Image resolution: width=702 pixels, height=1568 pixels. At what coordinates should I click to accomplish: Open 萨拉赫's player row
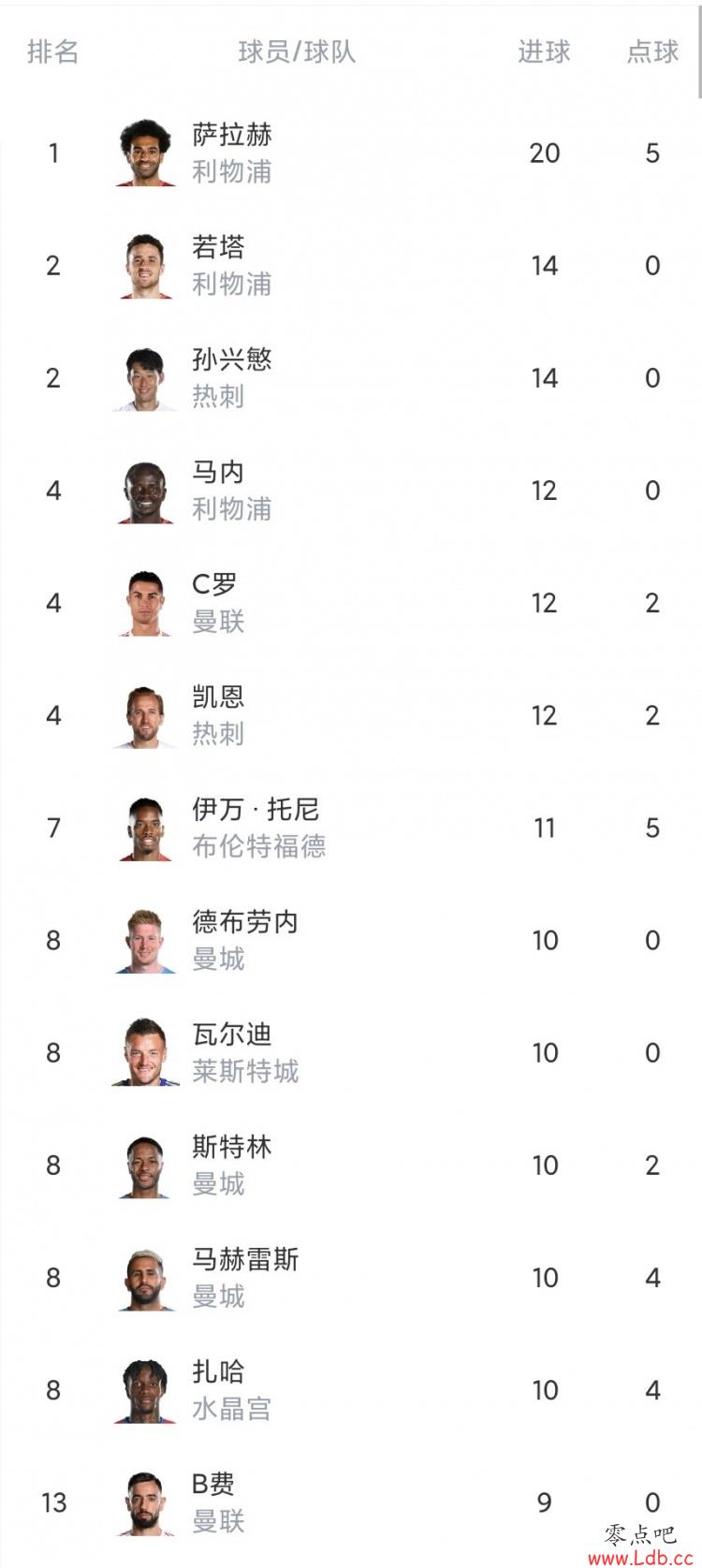(351, 153)
